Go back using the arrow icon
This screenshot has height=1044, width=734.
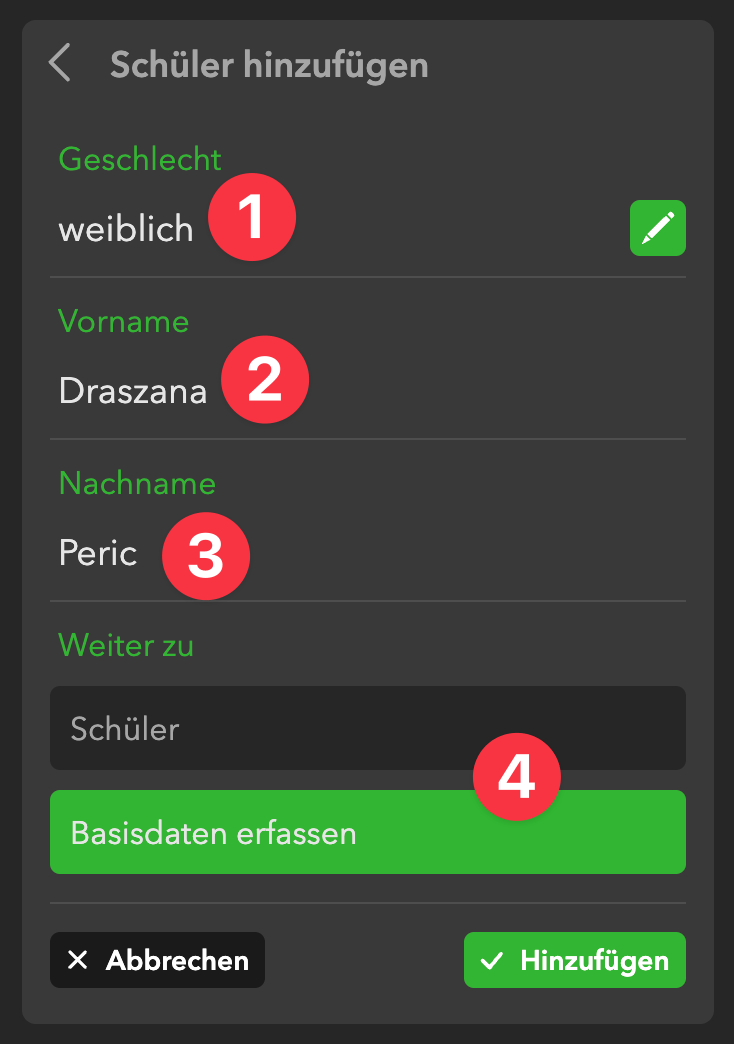(60, 63)
